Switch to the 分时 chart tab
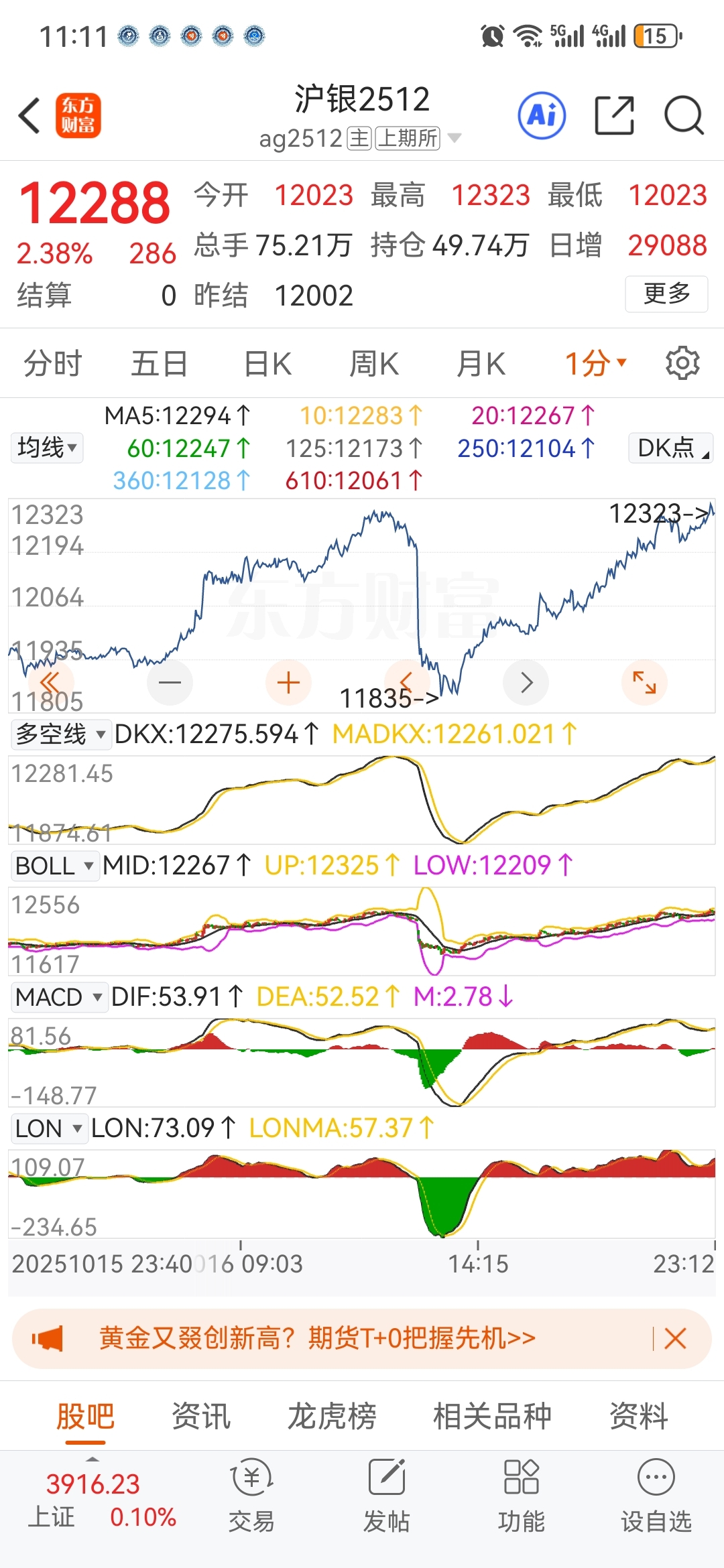 [x=52, y=364]
